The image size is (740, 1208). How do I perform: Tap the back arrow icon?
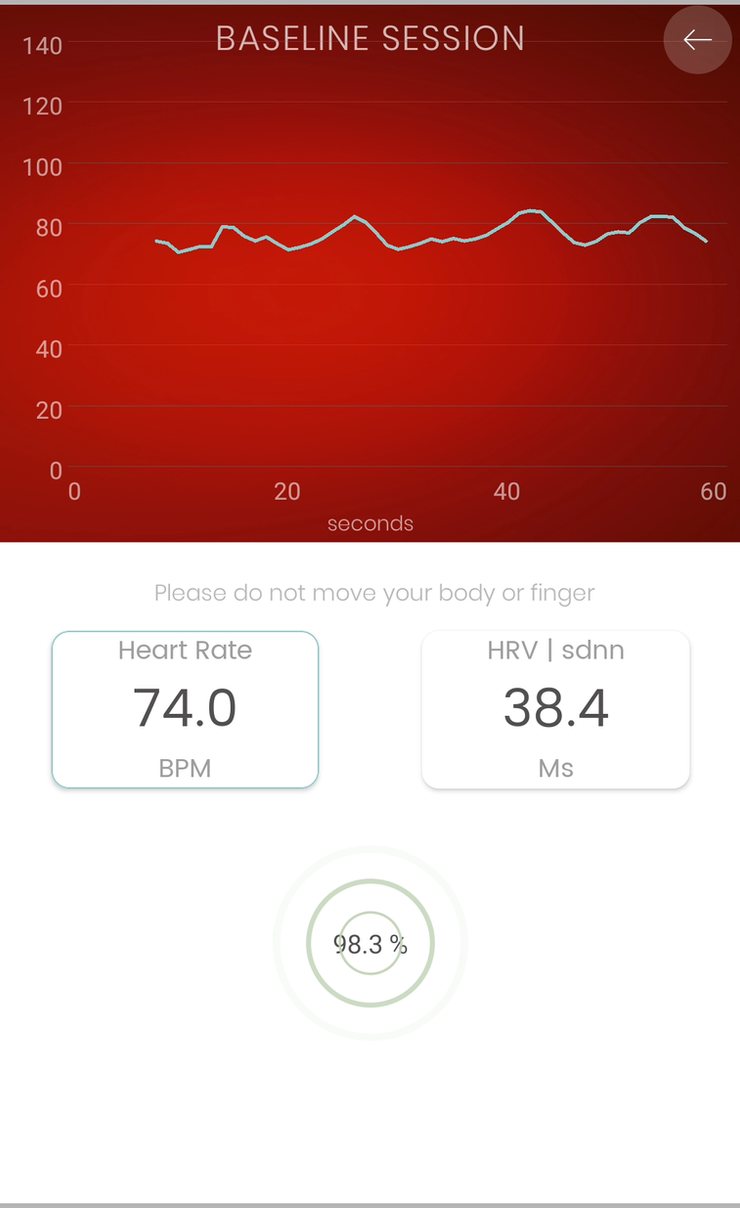pos(697,40)
